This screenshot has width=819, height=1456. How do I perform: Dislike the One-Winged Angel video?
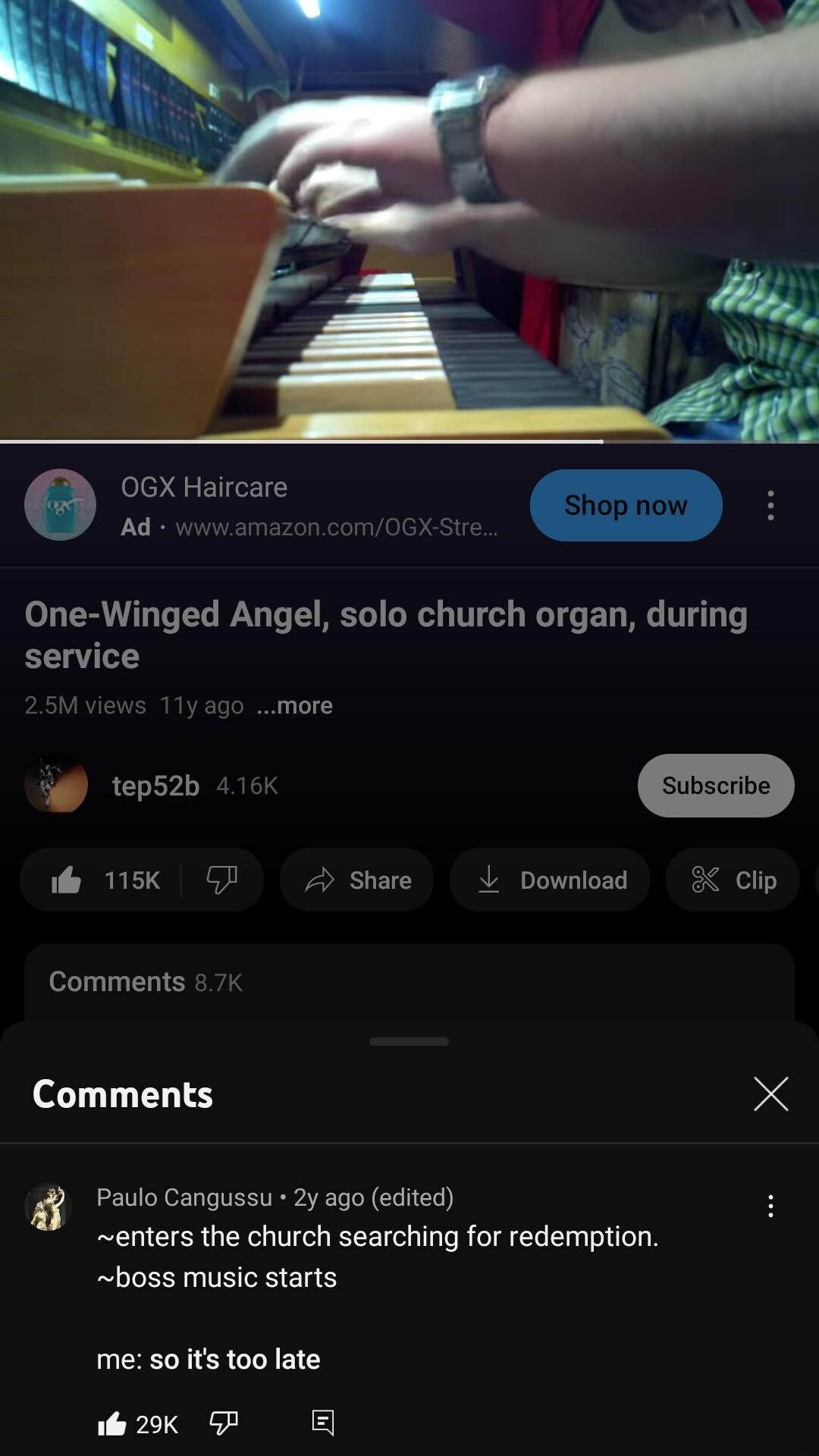pos(221,880)
